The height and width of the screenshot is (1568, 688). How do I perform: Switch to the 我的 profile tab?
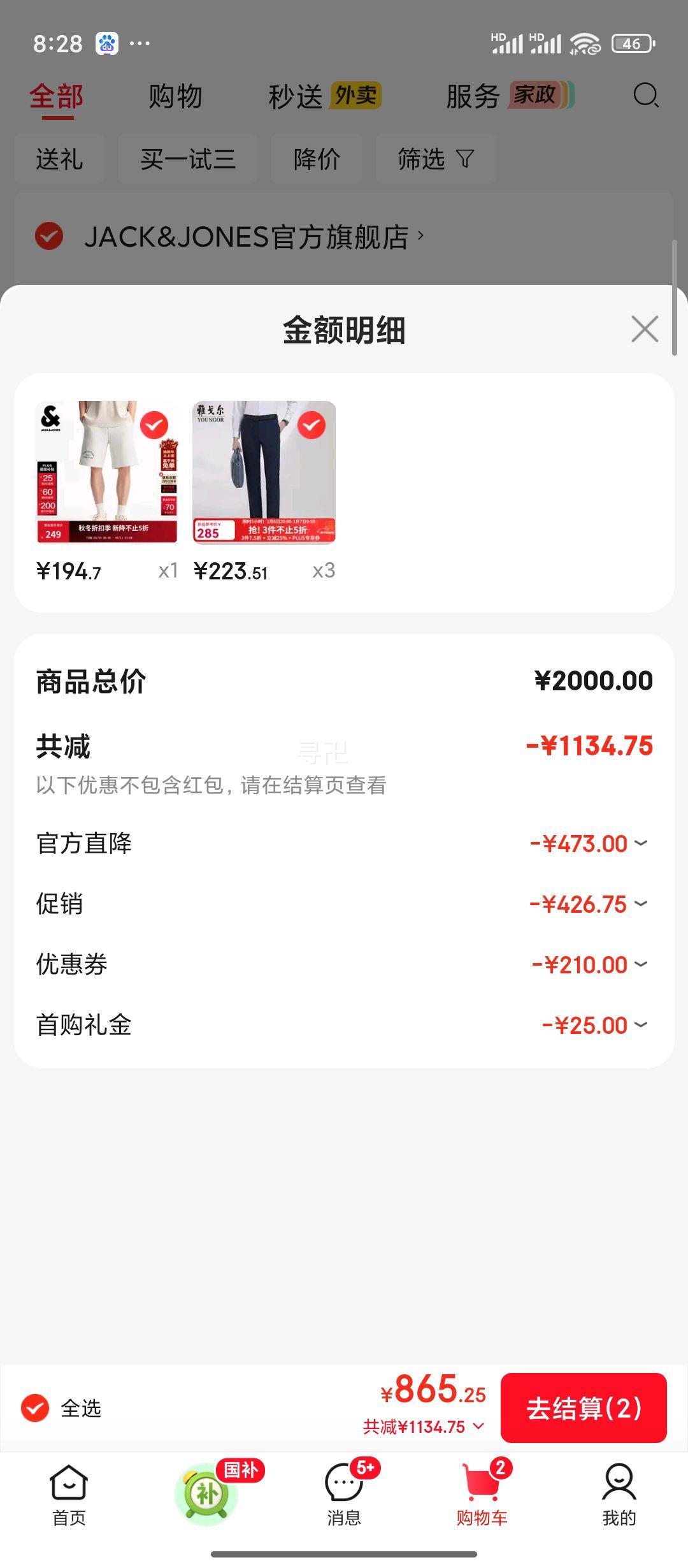619,1496
